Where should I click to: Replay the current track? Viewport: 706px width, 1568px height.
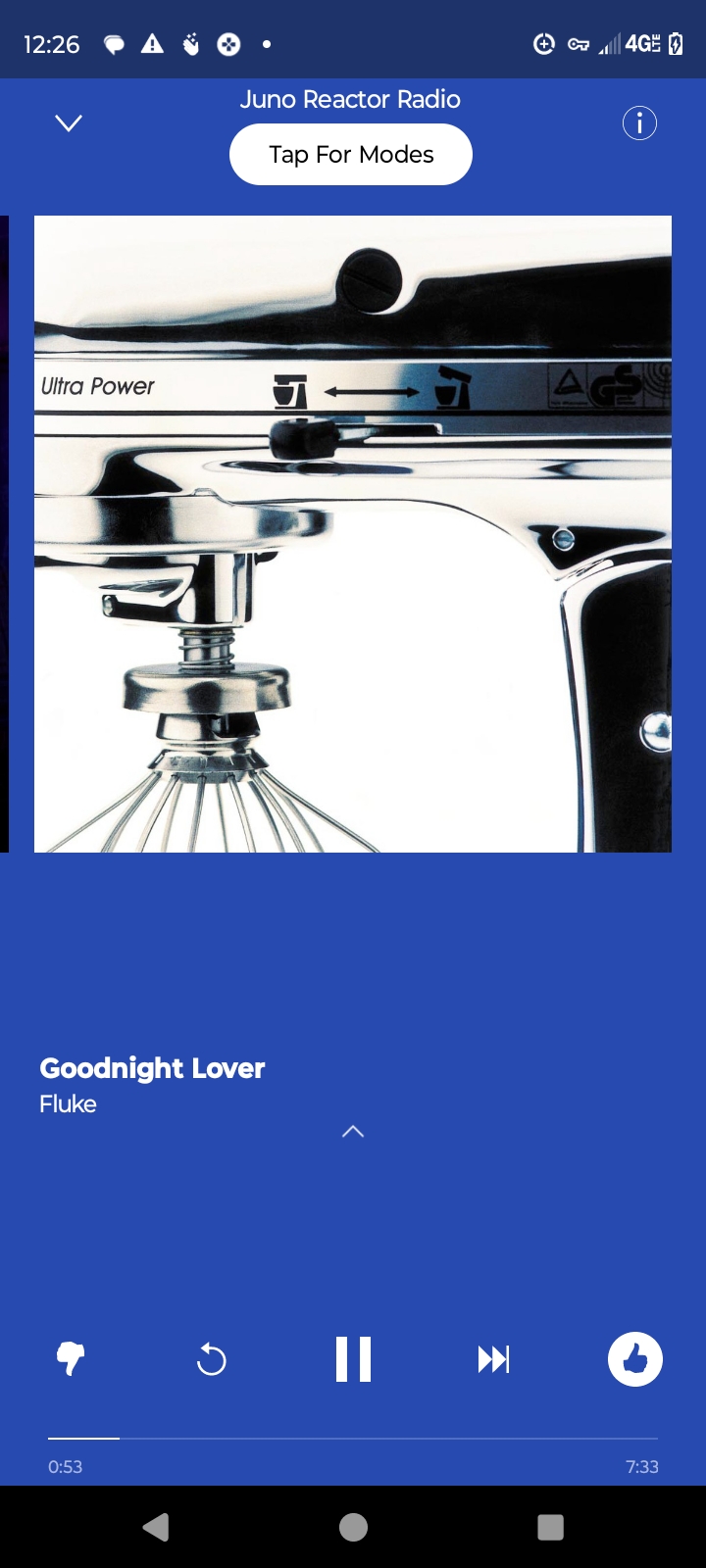(x=212, y=1359)
